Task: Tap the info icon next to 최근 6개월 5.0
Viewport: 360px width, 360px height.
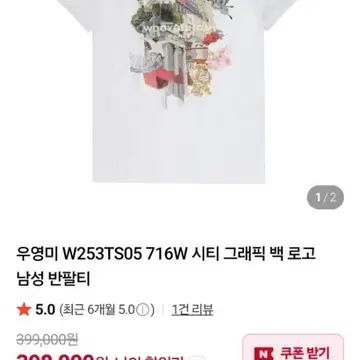Action: (x=143, y=310)
